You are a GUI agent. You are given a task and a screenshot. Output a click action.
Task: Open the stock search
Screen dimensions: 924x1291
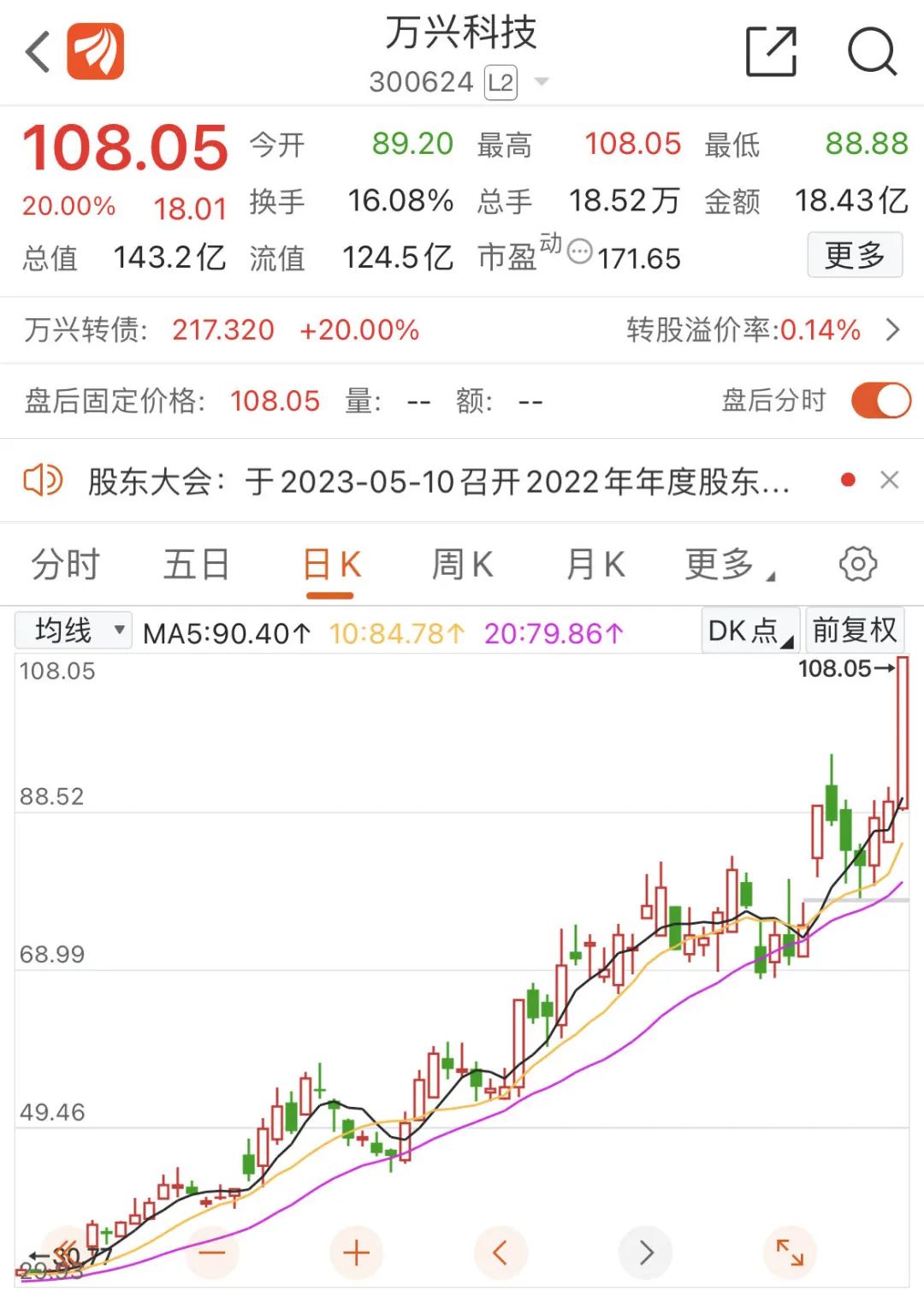(x=871, y=51)
